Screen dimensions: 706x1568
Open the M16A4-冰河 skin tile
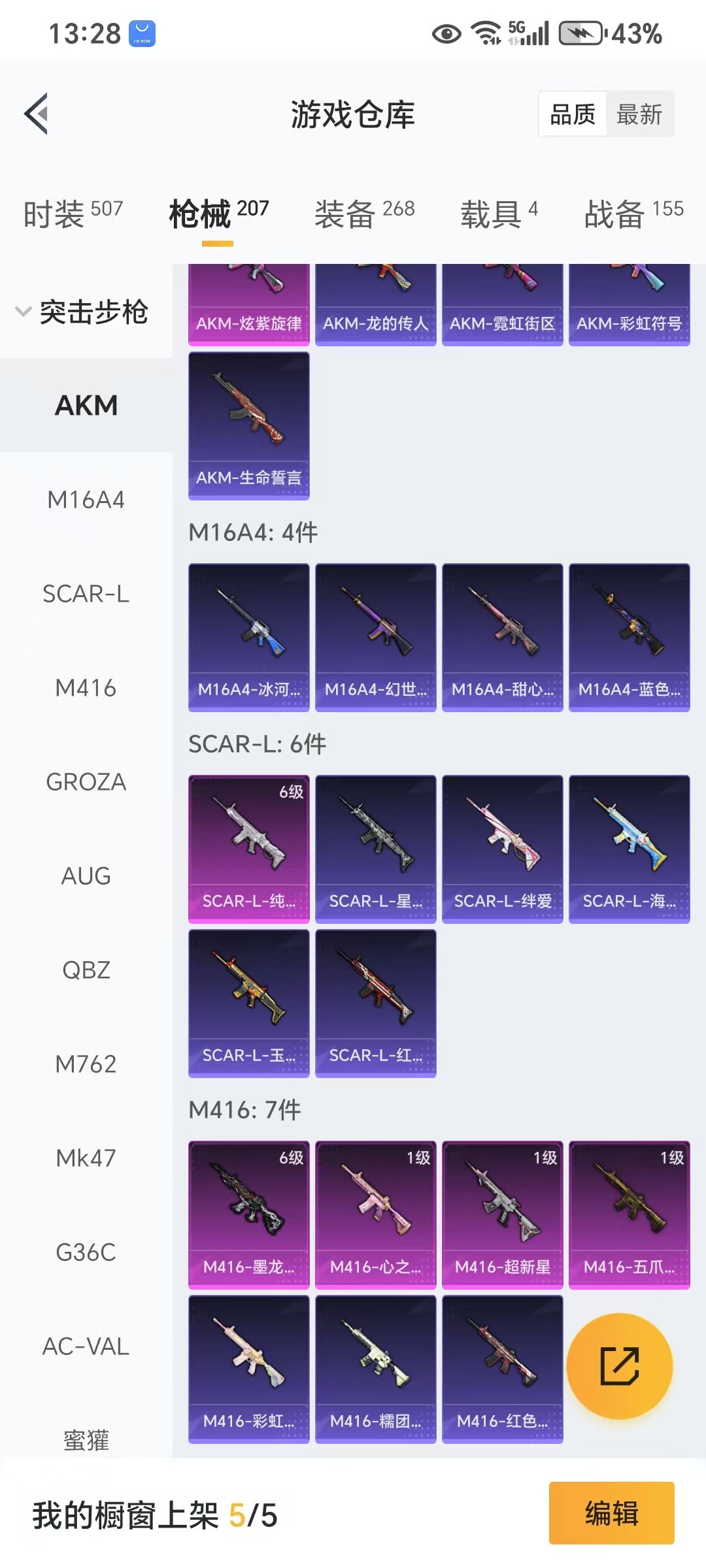point(249,637)
